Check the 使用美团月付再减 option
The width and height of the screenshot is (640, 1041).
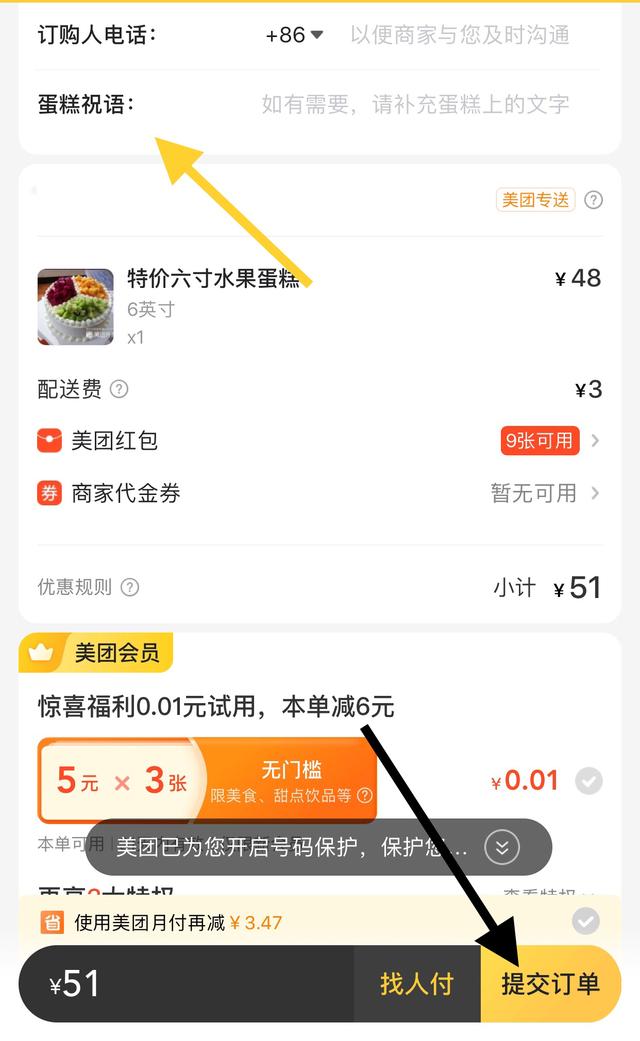(x=586, y=921)
